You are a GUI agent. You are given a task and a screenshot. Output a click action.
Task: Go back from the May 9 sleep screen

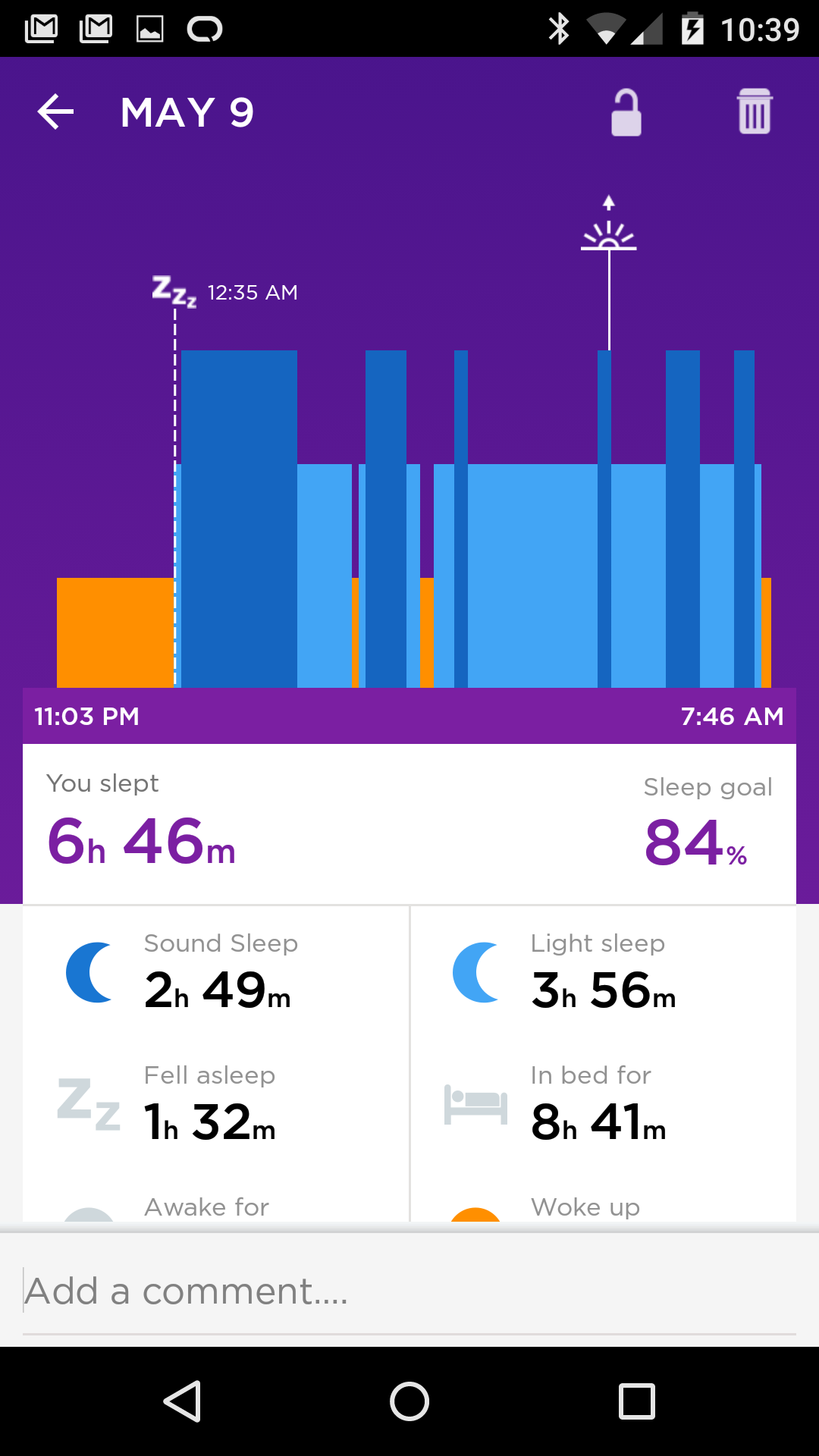coord(55,112)
